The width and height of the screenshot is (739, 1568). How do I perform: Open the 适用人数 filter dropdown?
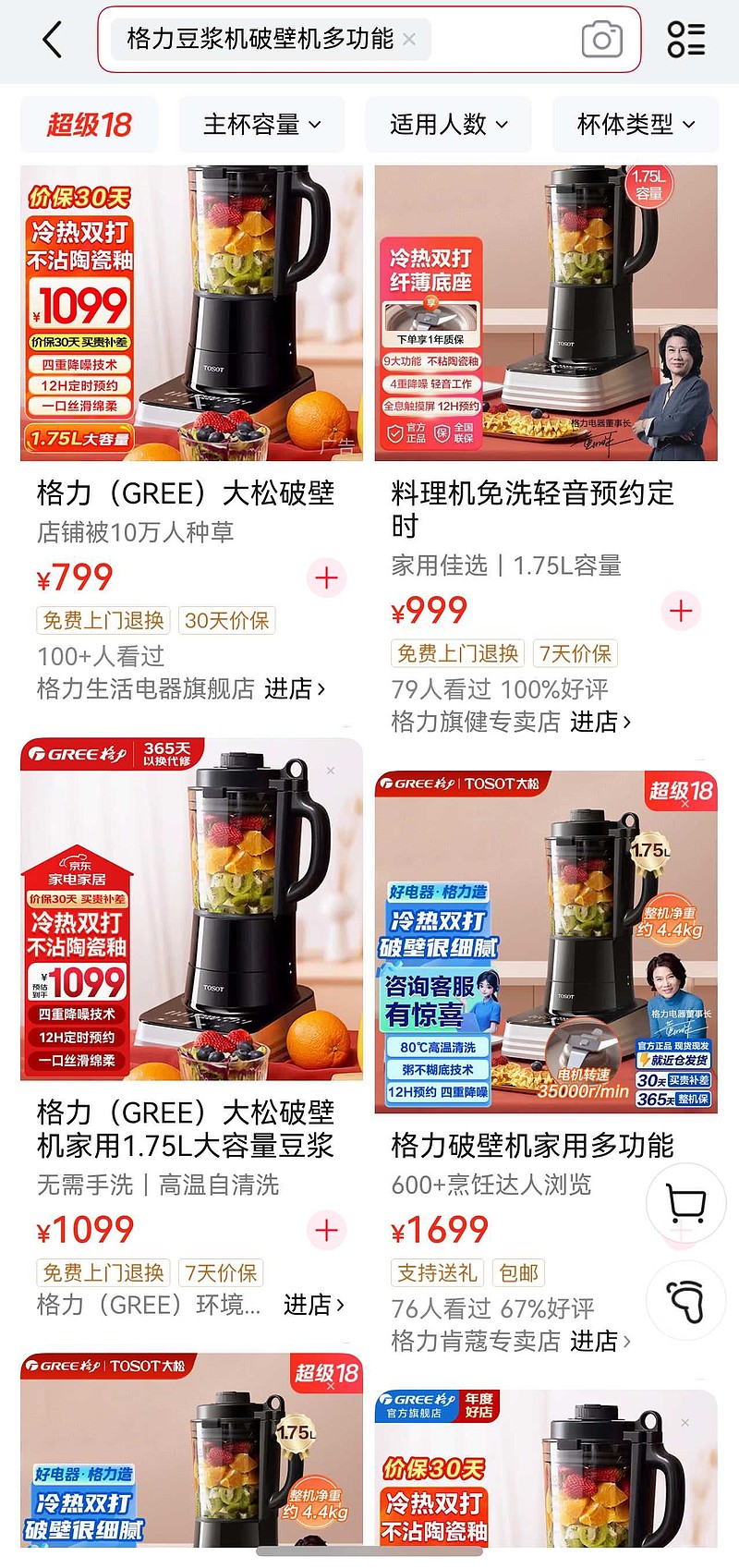[449, 125]
